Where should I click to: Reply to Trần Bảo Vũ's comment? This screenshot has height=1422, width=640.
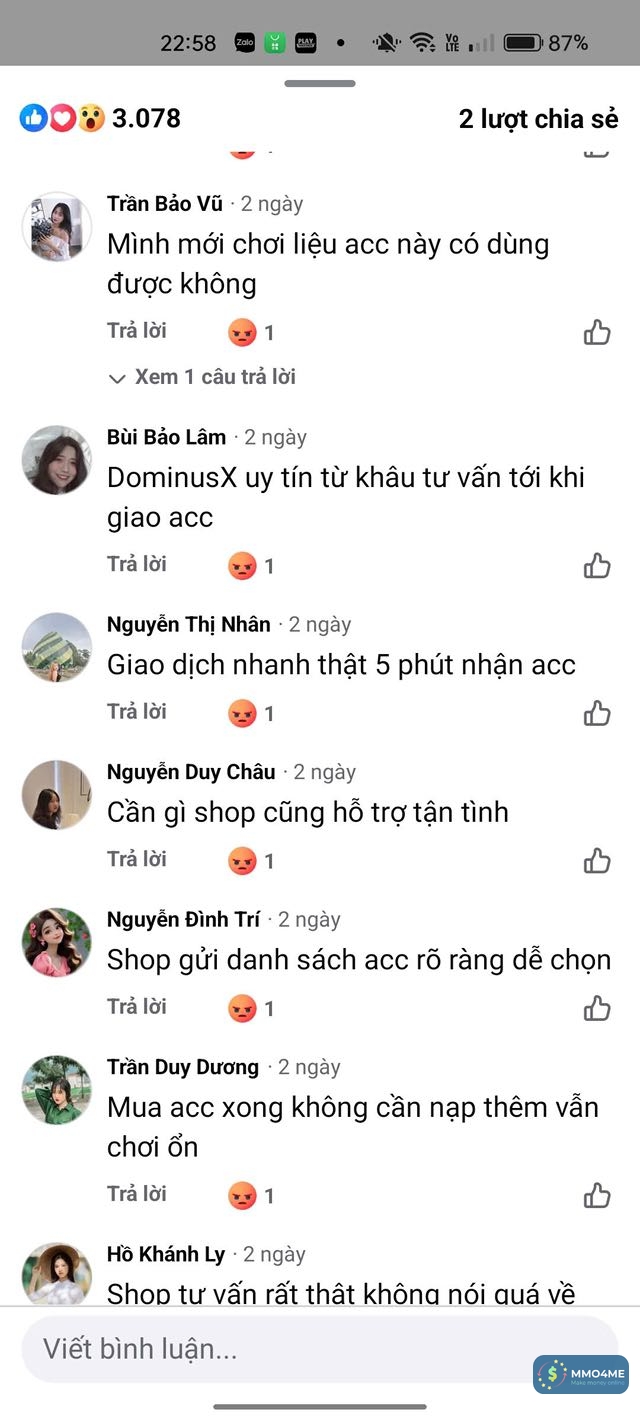pyautogui.click(x=137, y=331)
